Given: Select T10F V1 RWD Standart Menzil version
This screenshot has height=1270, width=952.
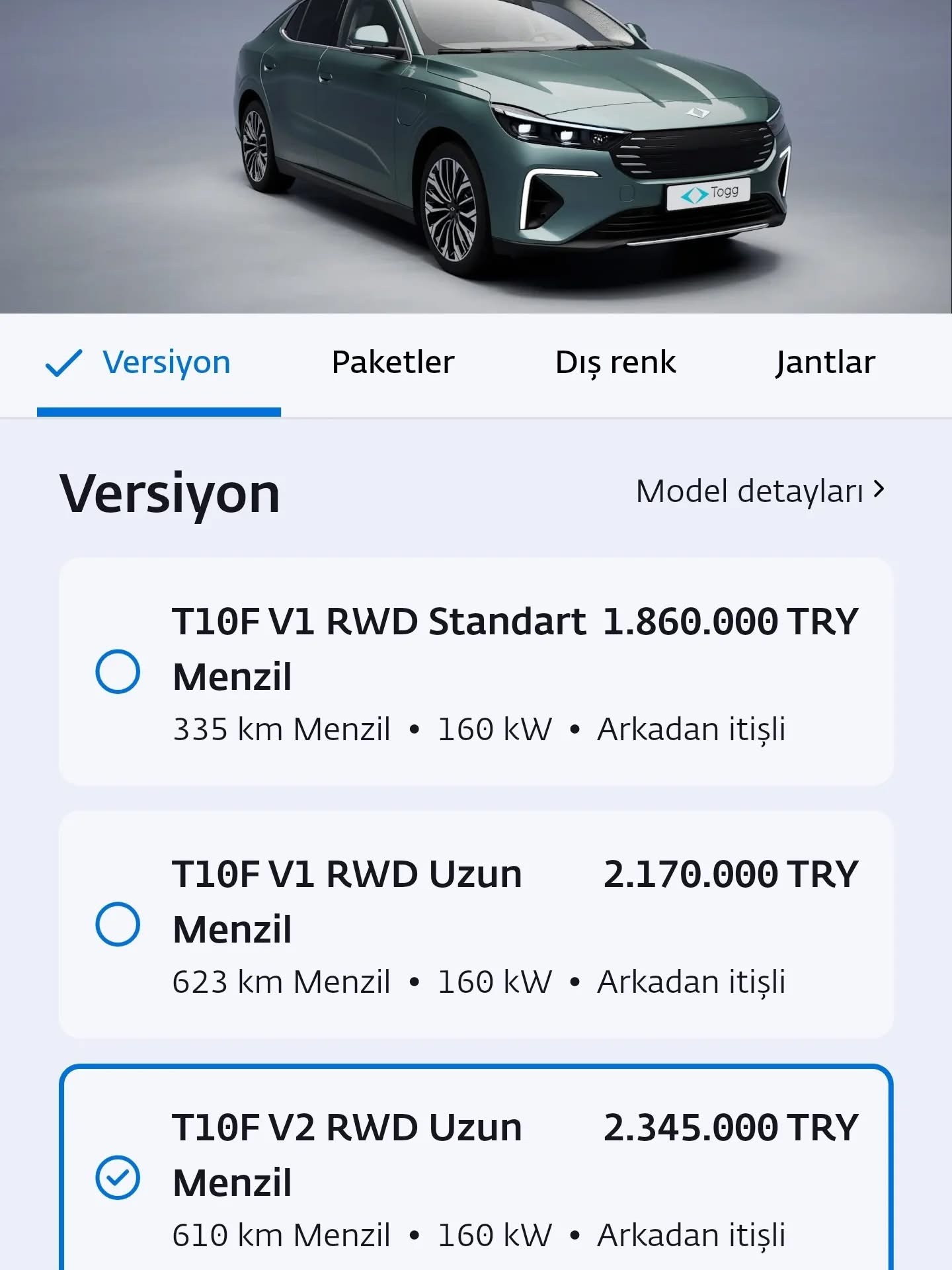Looking at the screenshot, I should pos(118,671).
